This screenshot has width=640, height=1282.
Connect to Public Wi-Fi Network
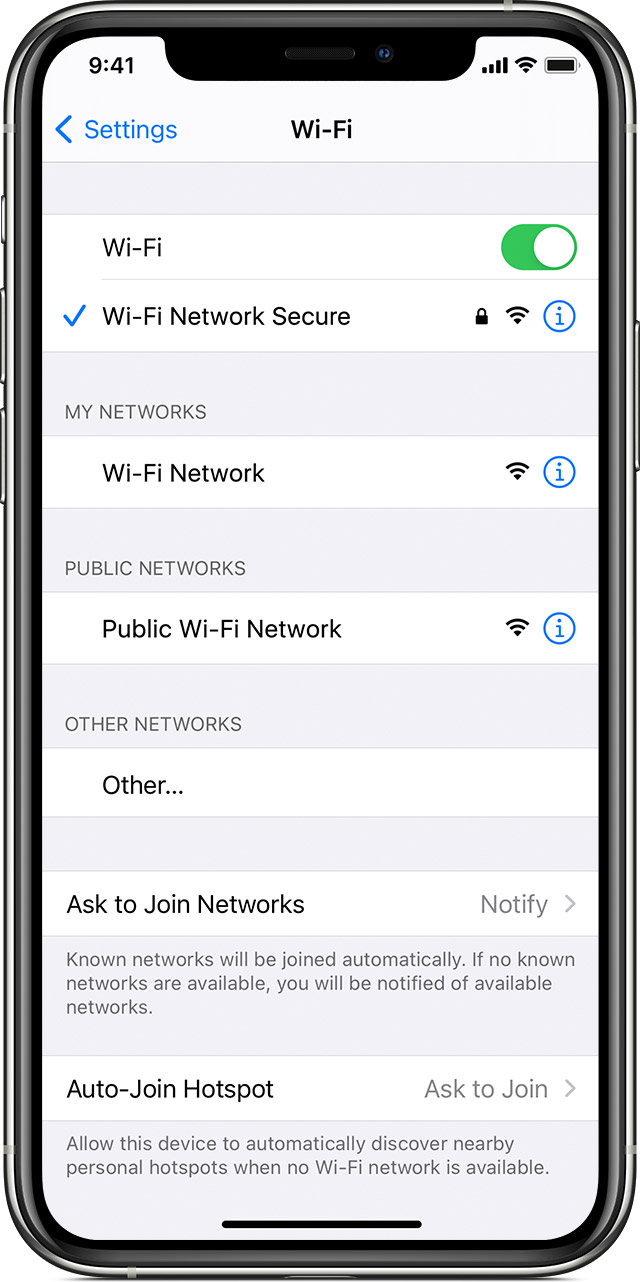(x=221, y=629)
